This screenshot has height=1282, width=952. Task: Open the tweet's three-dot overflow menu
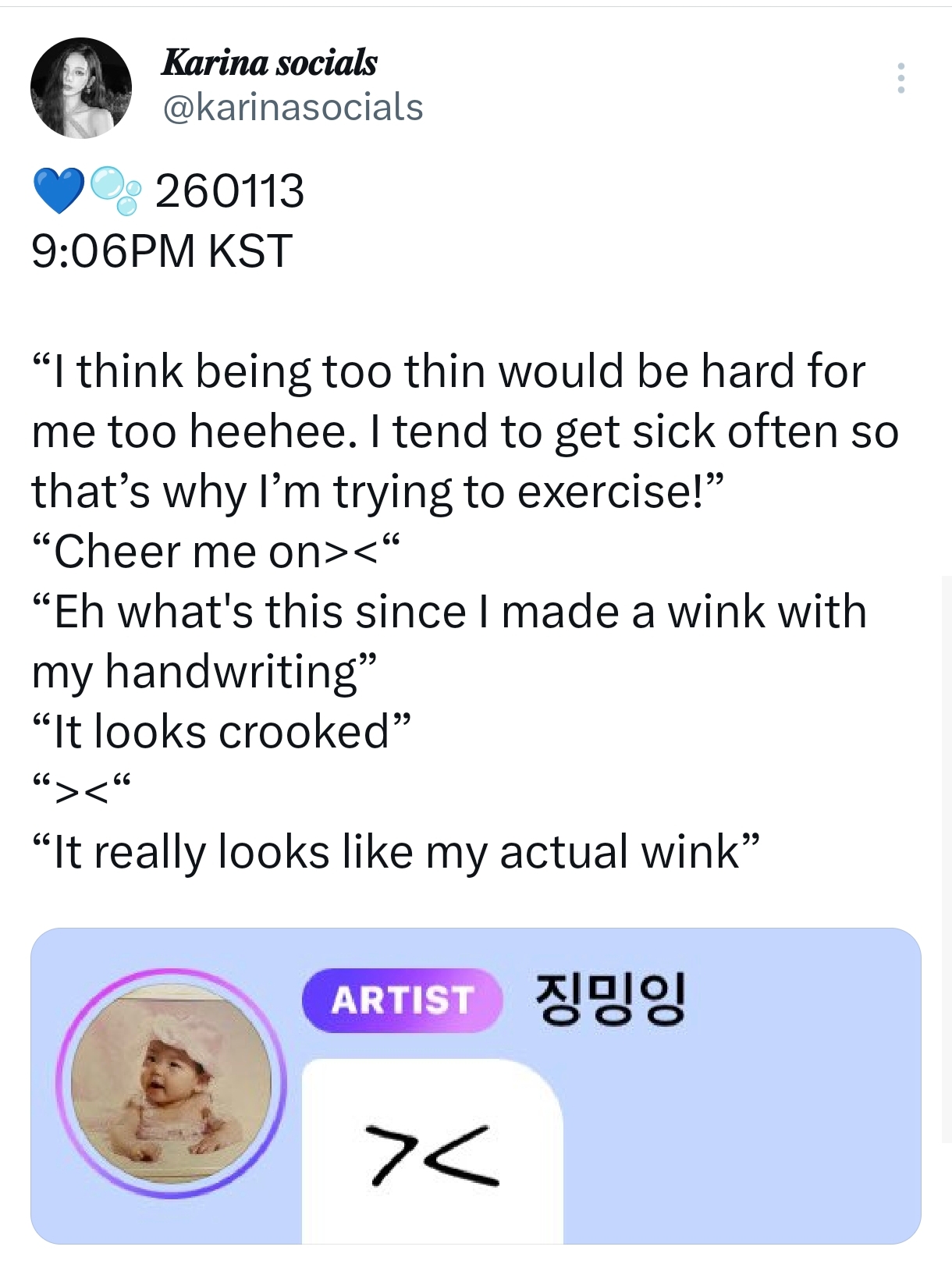coord(900,78)
